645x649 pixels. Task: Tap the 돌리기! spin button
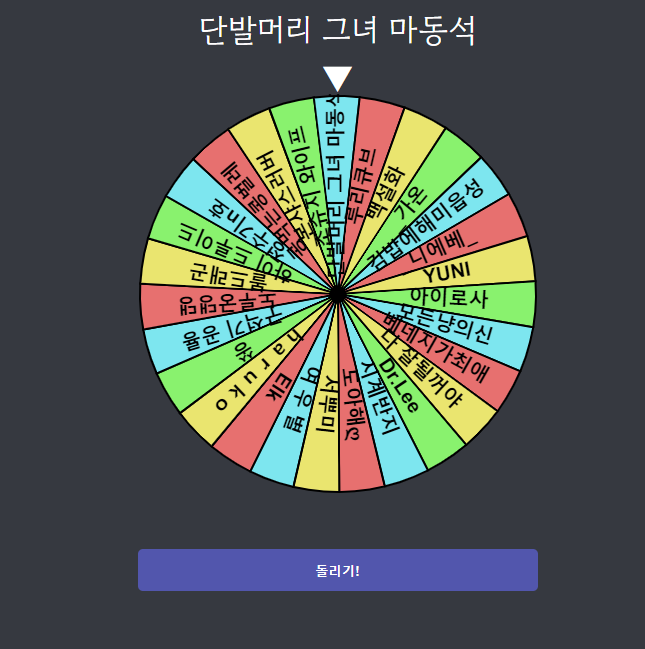click(337, 570)
